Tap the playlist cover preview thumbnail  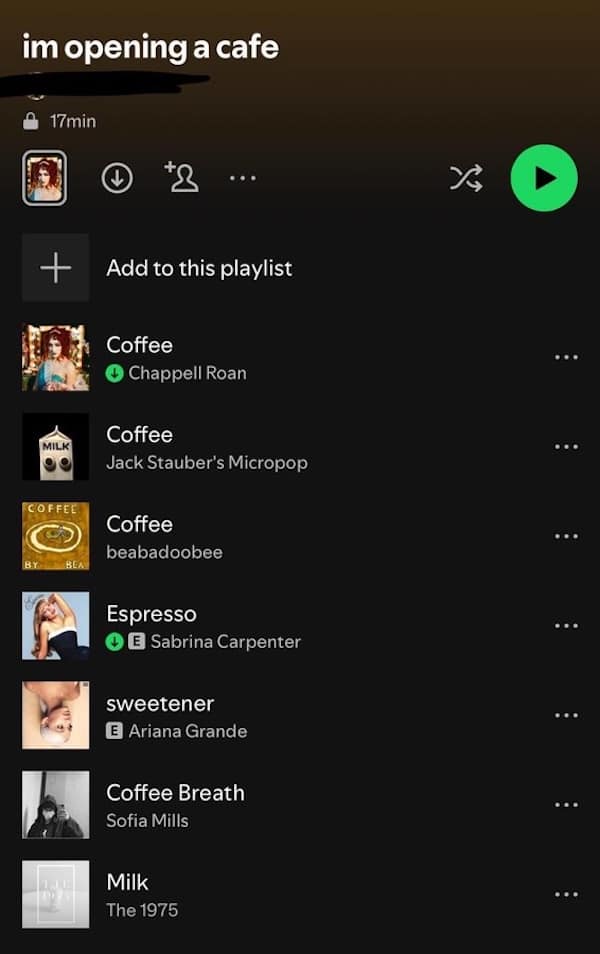45,178
